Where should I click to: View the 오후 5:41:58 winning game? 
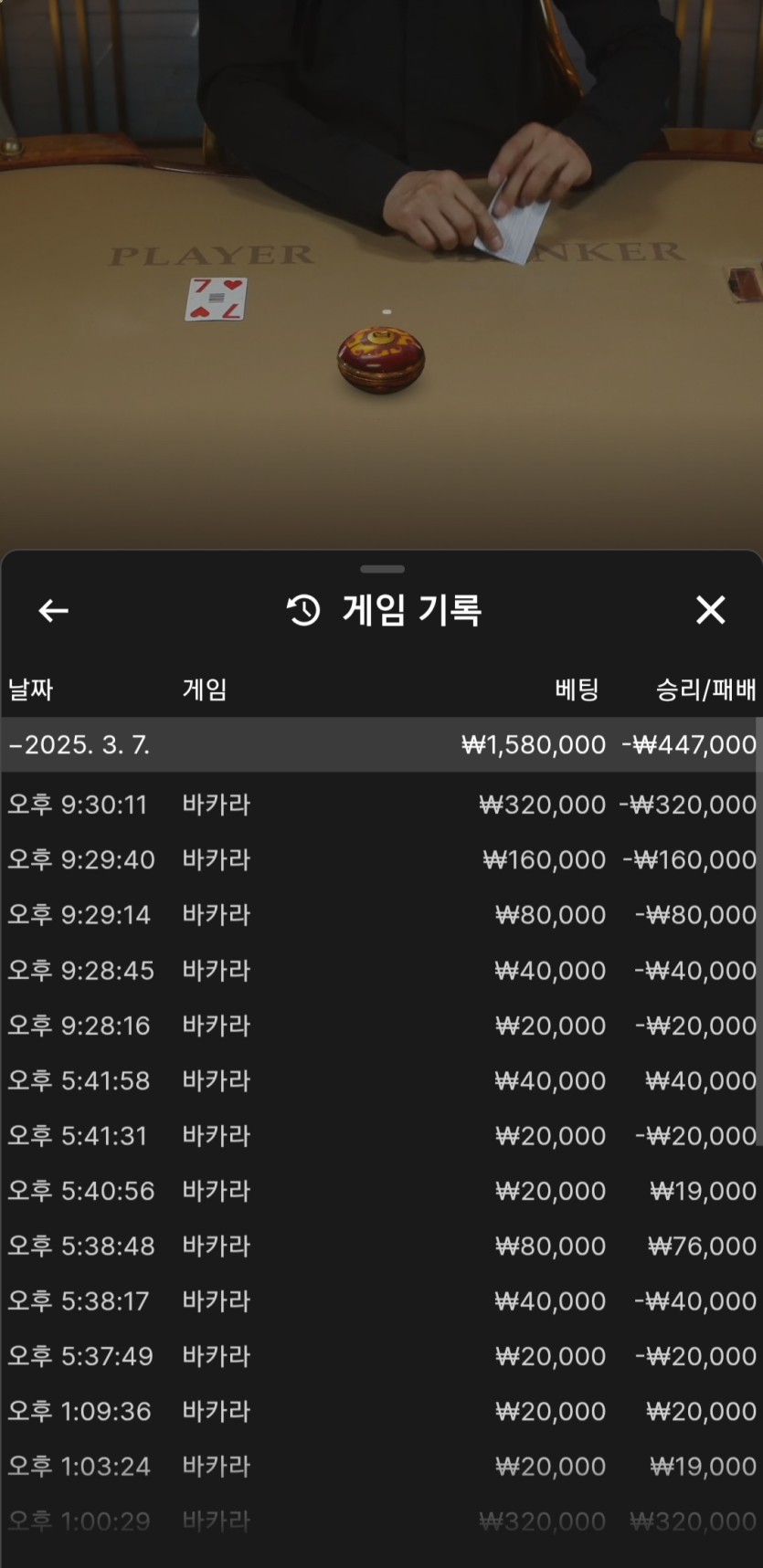point(381,1080)
